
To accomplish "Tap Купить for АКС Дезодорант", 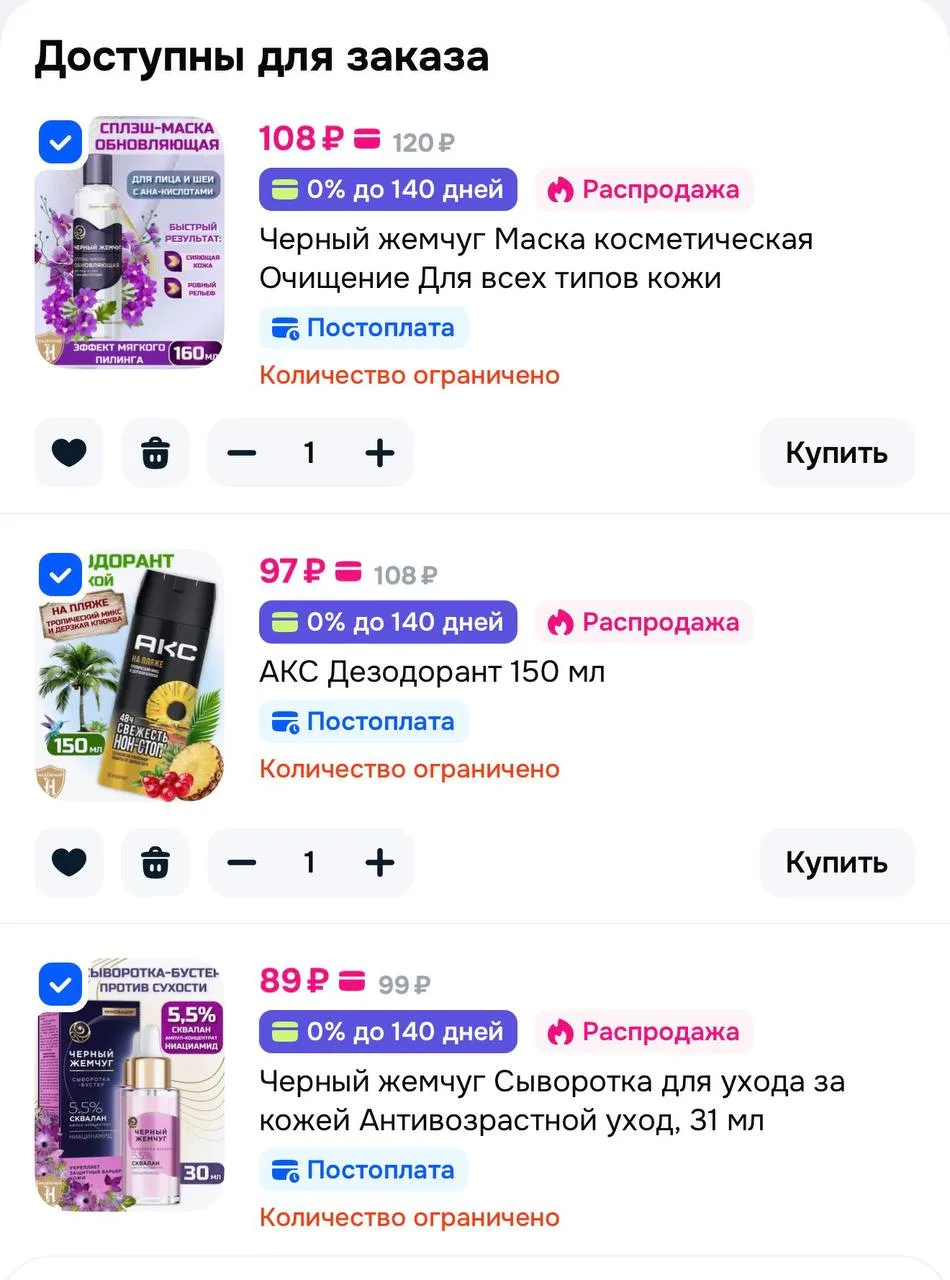I will coord(837,862).
